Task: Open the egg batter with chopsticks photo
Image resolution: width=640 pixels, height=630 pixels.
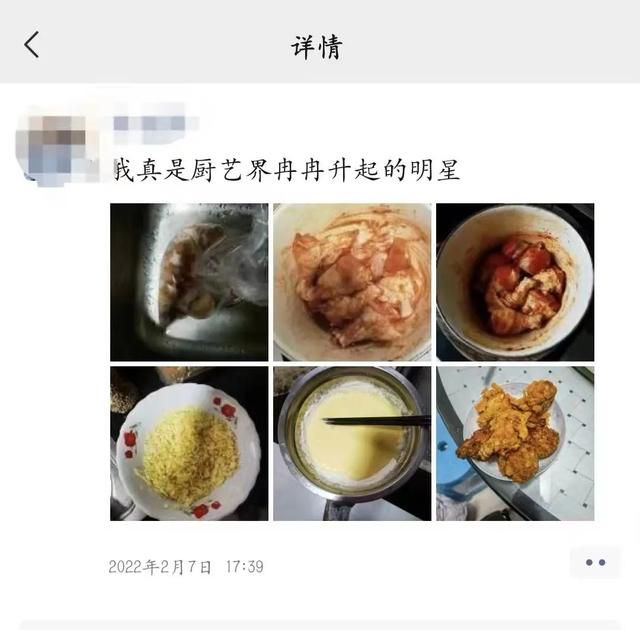Action: [352, 443]
